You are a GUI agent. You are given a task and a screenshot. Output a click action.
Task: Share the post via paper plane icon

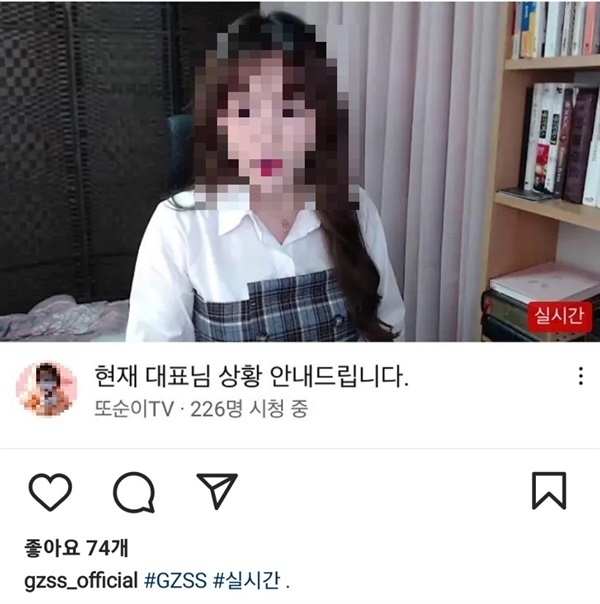(215, 490)
